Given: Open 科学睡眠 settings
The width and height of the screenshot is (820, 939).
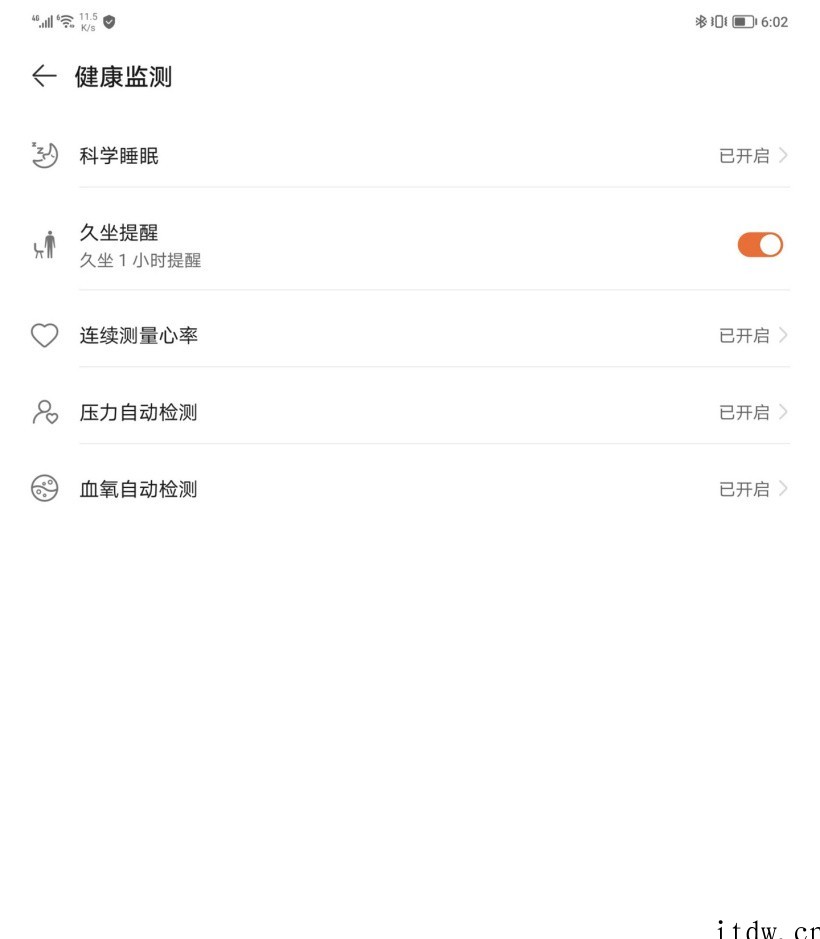Looking at the screenshot, I should tap(410, 155).
